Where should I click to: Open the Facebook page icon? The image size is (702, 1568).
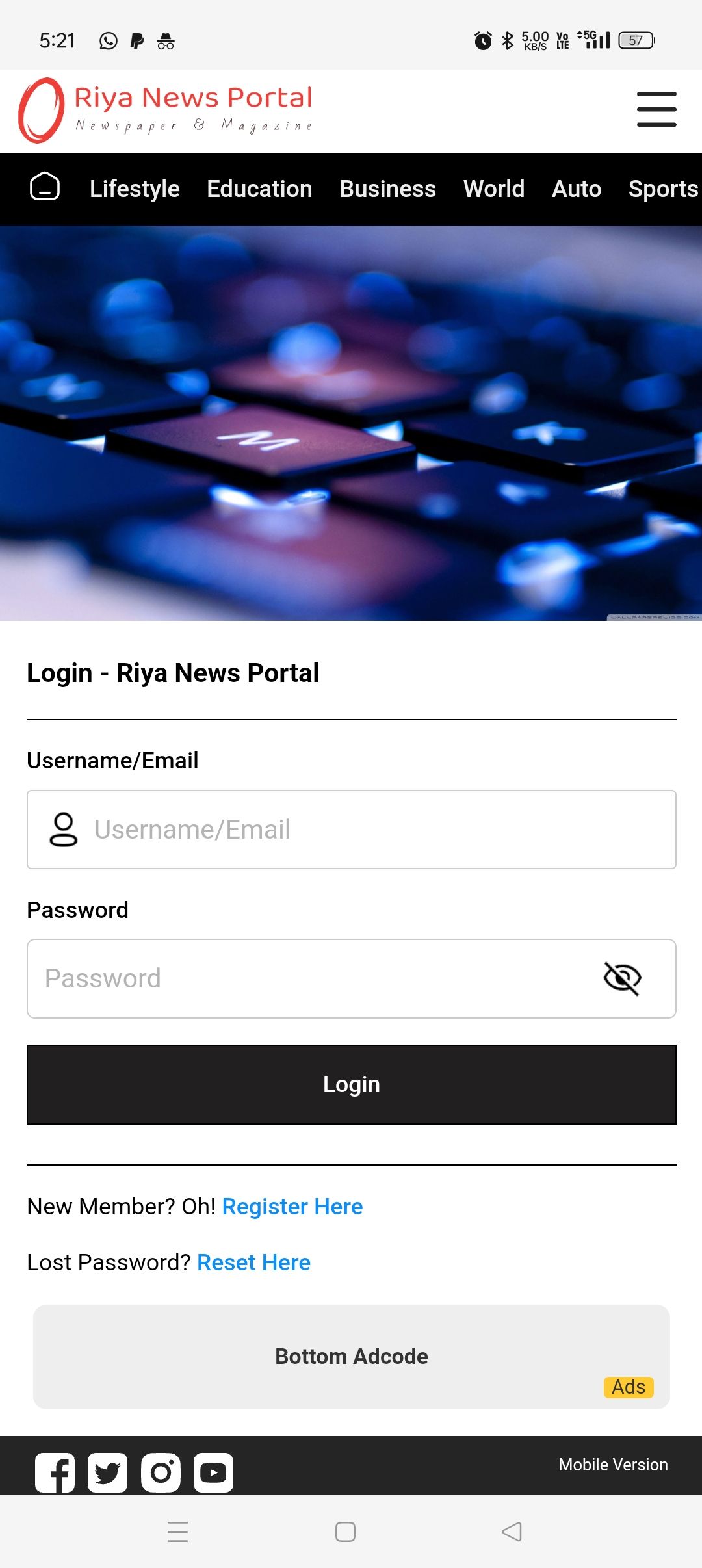[55, 1472]
